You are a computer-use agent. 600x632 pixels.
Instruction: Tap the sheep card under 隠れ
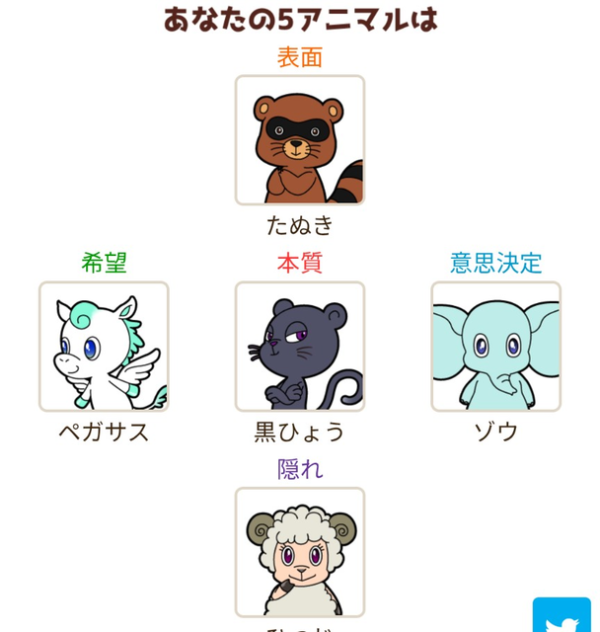[x=300, y=552]
